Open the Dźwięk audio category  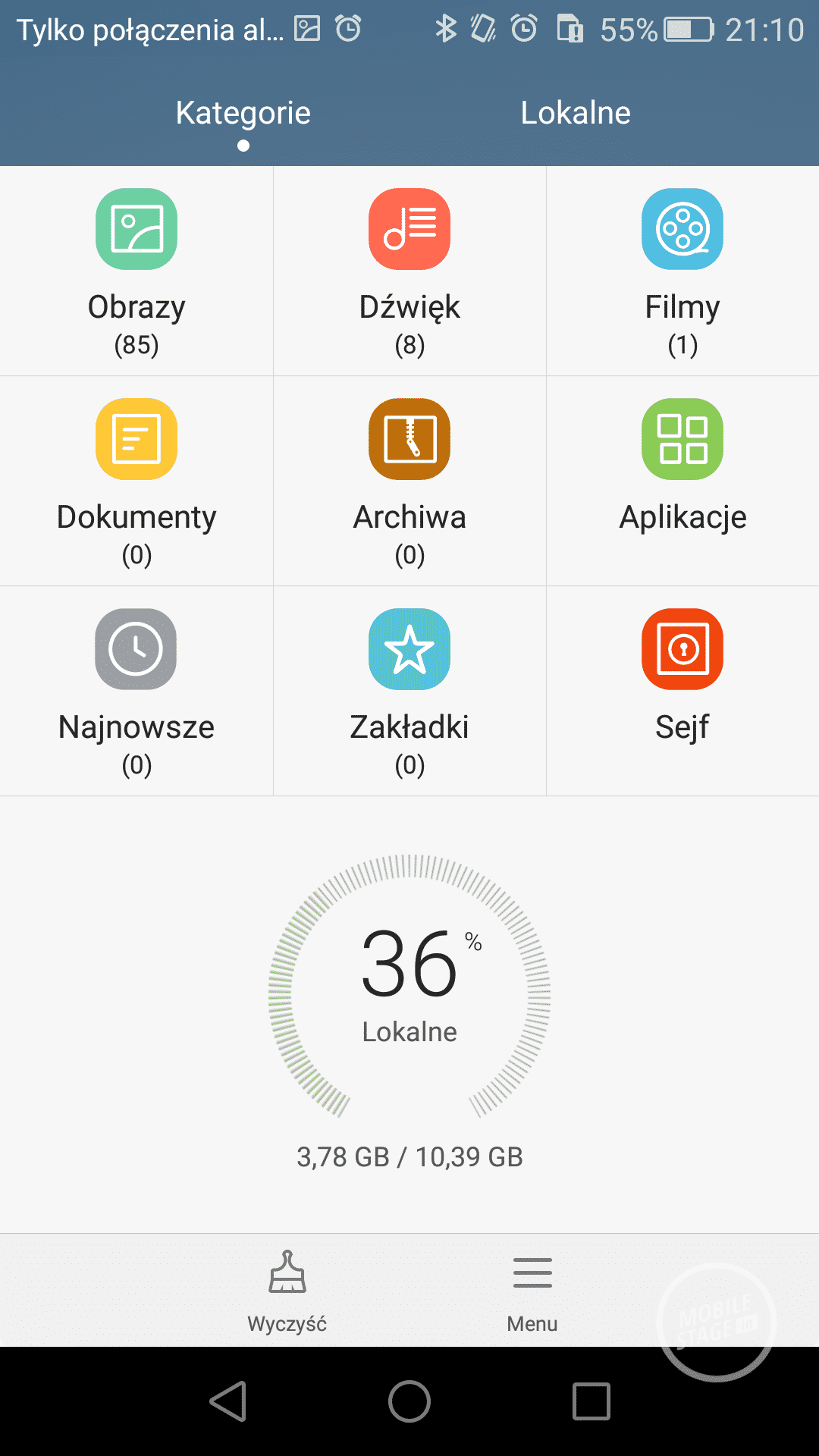point(409,271)
